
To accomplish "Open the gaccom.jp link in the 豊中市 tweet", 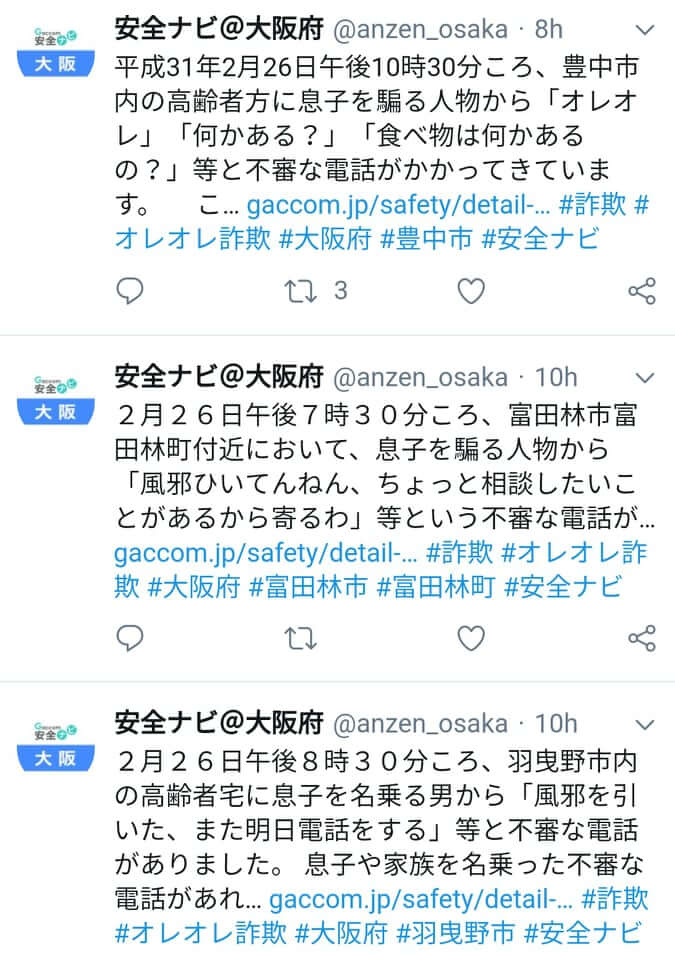I will pos(398,205).
